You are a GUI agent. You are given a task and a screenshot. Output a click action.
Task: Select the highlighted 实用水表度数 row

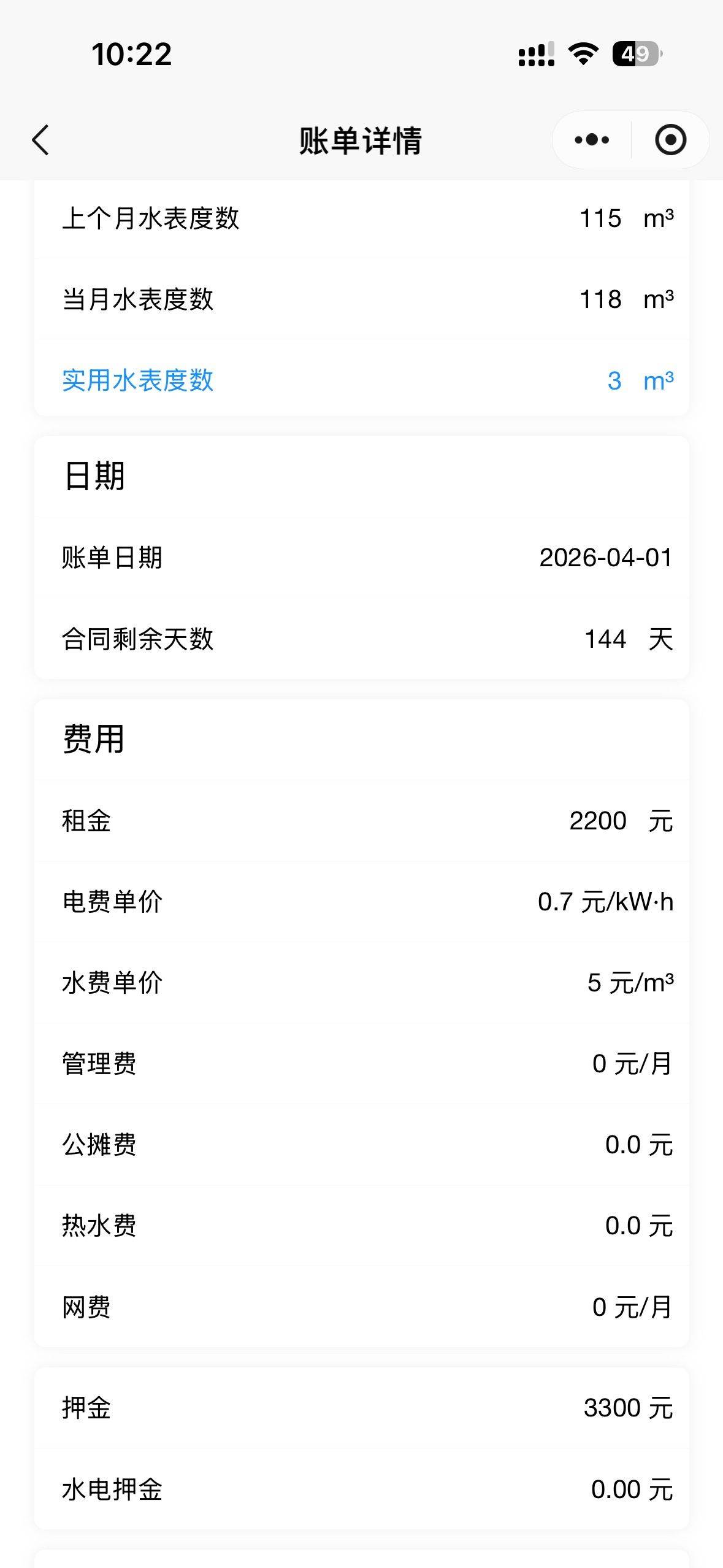click(x=362, y=380)
